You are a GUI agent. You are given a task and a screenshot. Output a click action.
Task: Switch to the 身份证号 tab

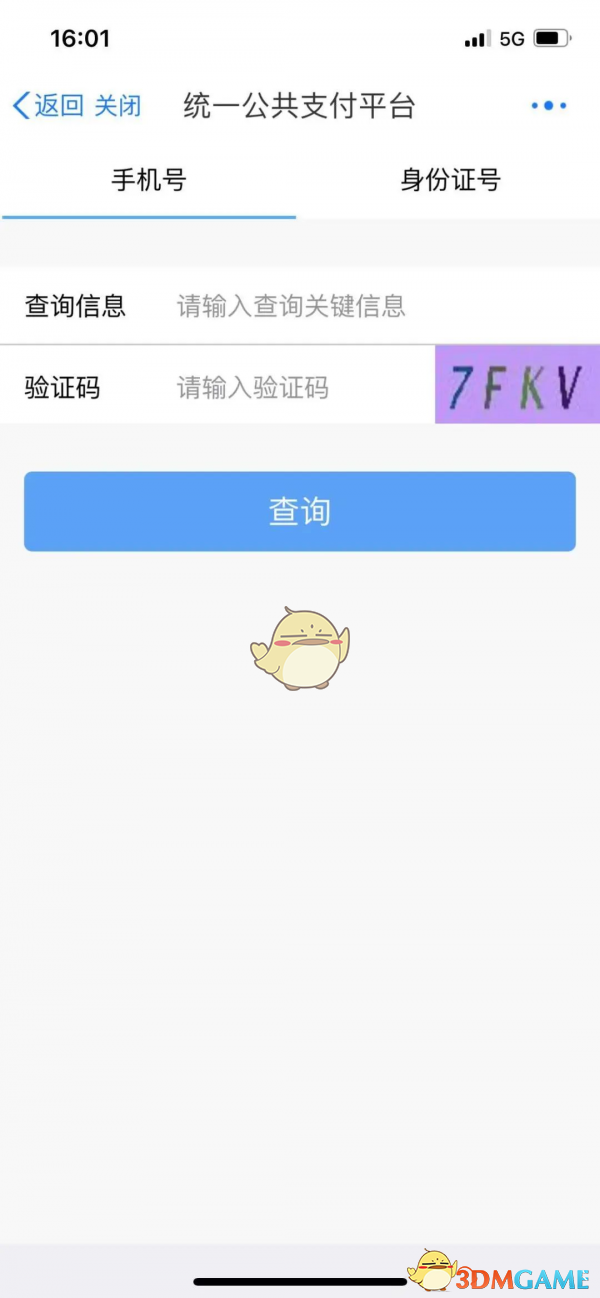click(449, 181)
